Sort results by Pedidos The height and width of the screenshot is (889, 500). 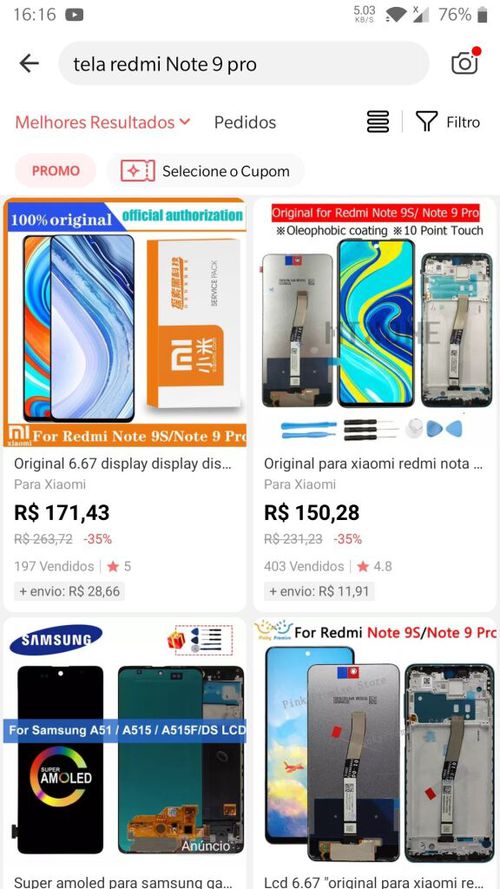pyautogui.click(x=245, y=122)
